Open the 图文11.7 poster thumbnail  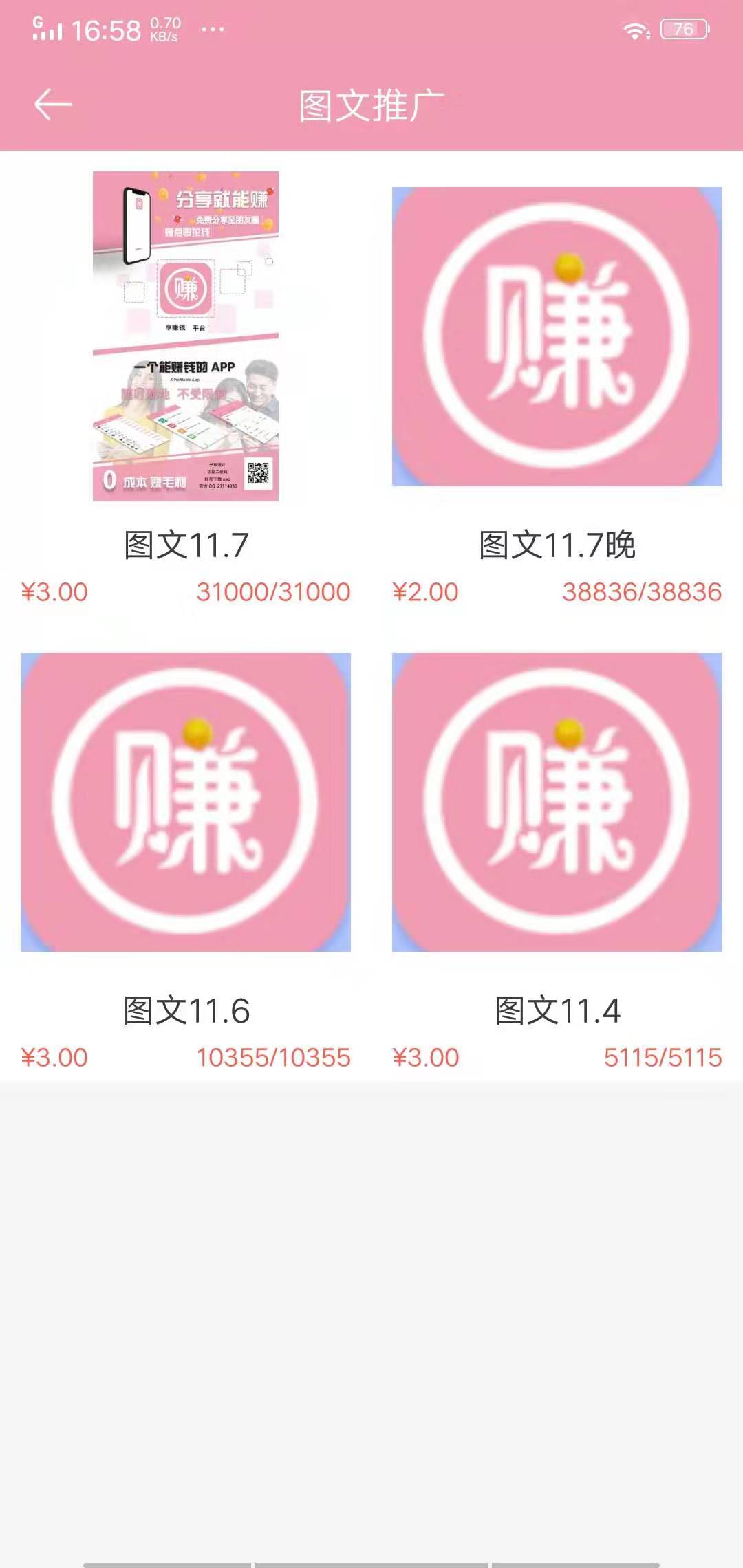(x=186, y=337)
